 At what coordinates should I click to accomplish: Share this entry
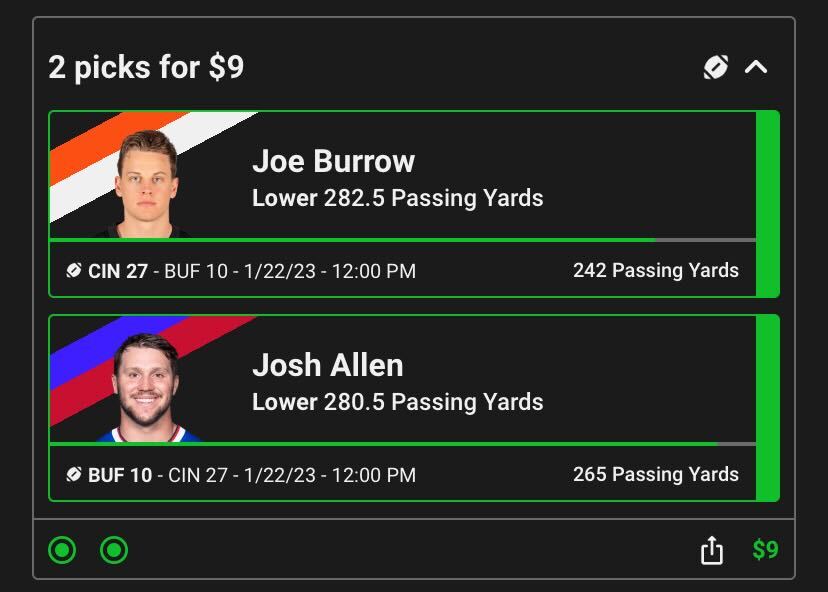pos(711,550)
